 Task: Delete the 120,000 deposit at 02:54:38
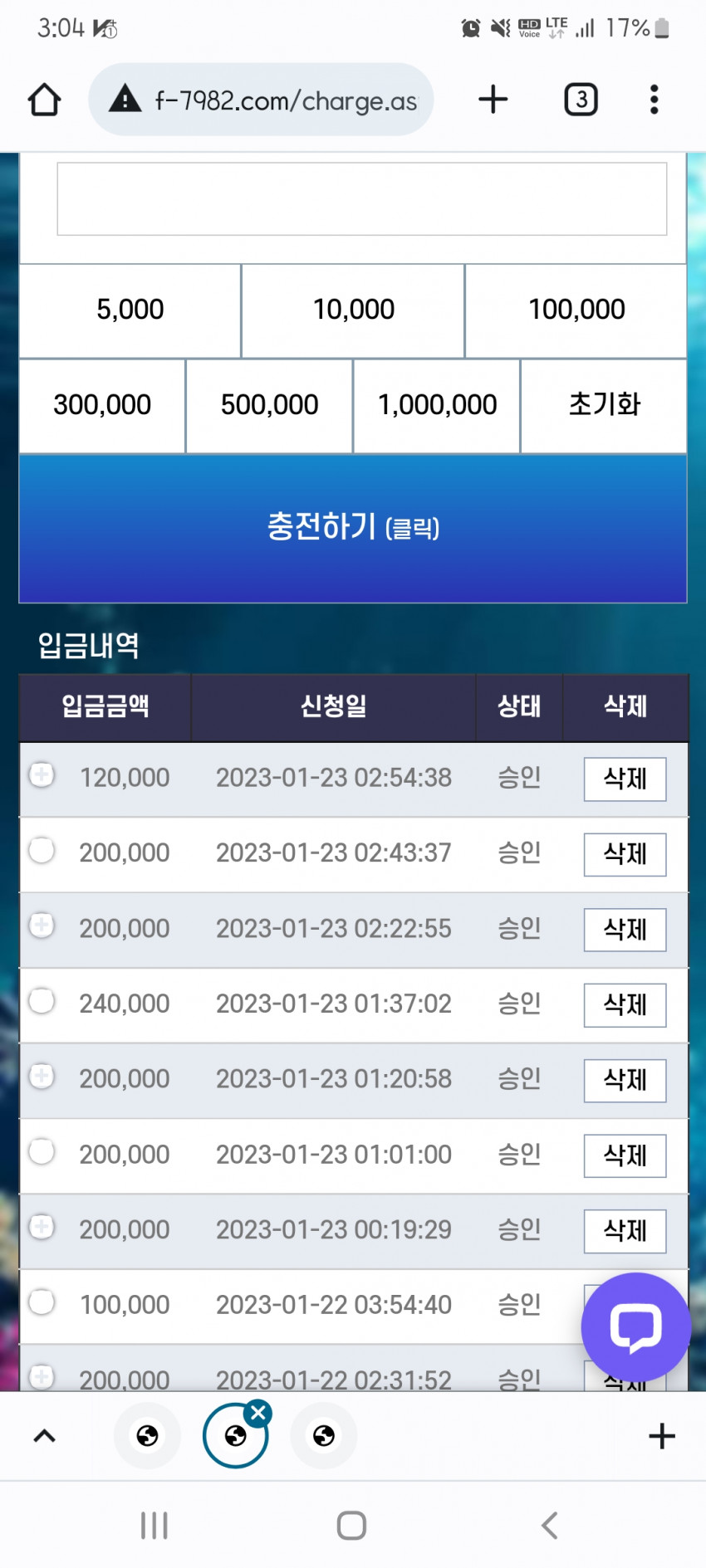pyautogui.click(x=625, y=779)
